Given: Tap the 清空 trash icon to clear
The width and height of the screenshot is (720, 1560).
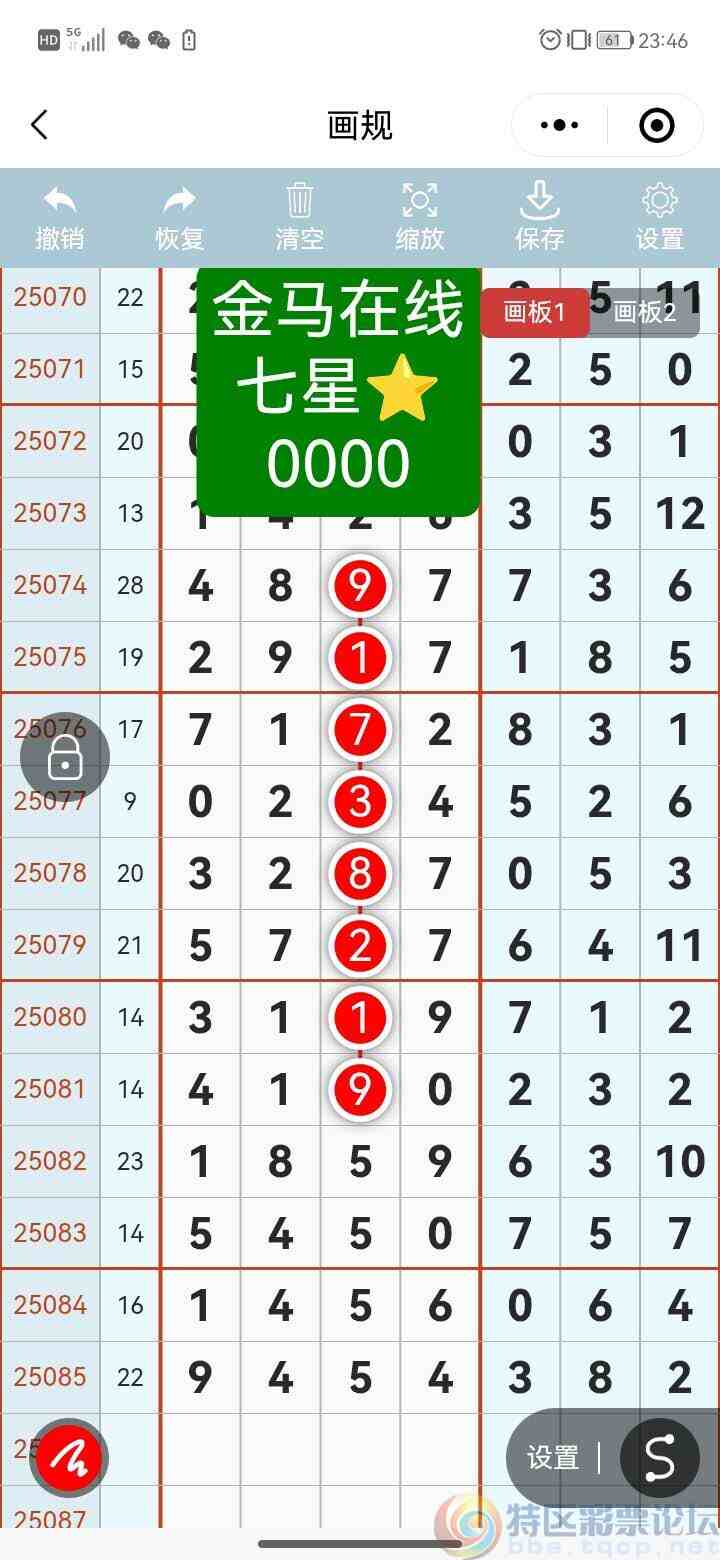Looking at the screenshot, I should click(299, 200).
